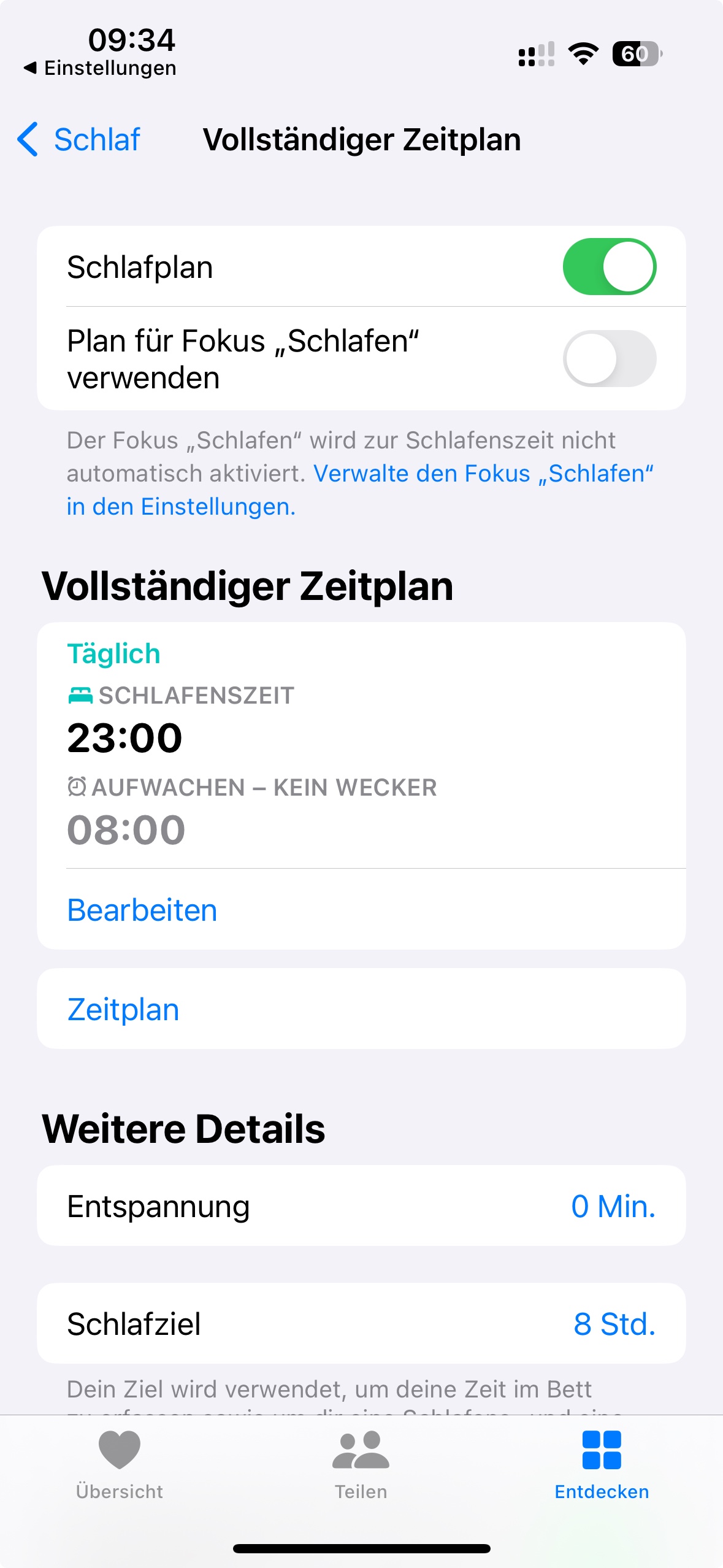723x1568 pixels.
Task: Open Verwalte den Fokus „Schlafen“ link
Action: coord(482,474)
